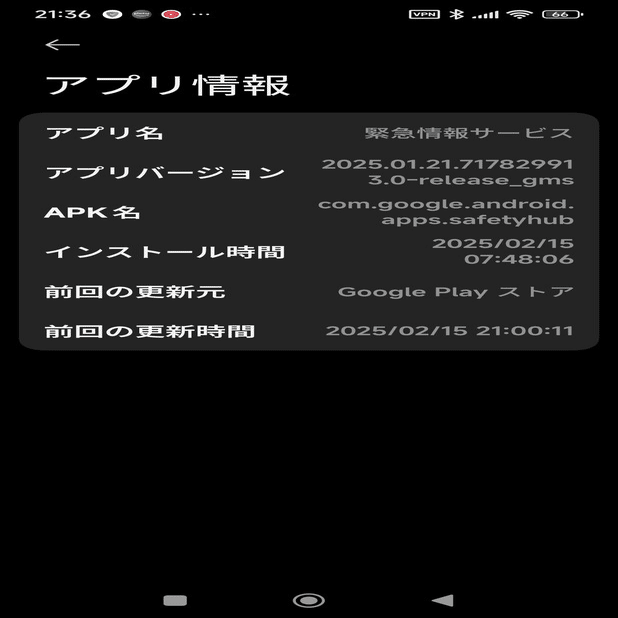Tap the system home button

point(308,600)
